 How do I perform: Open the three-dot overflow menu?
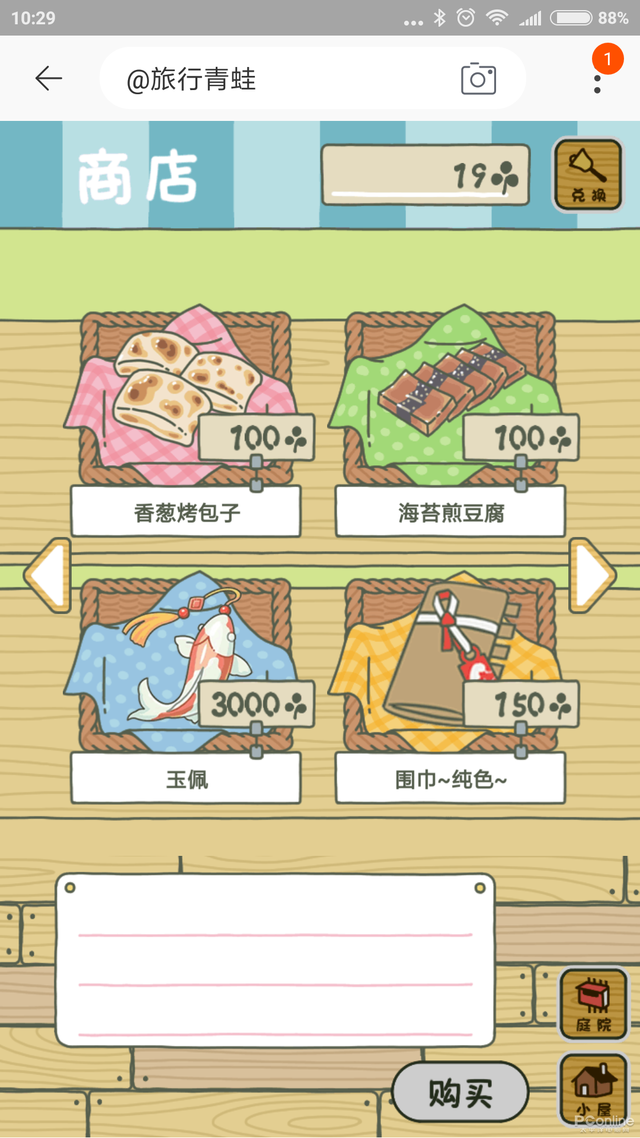click(x=597, y=79)
